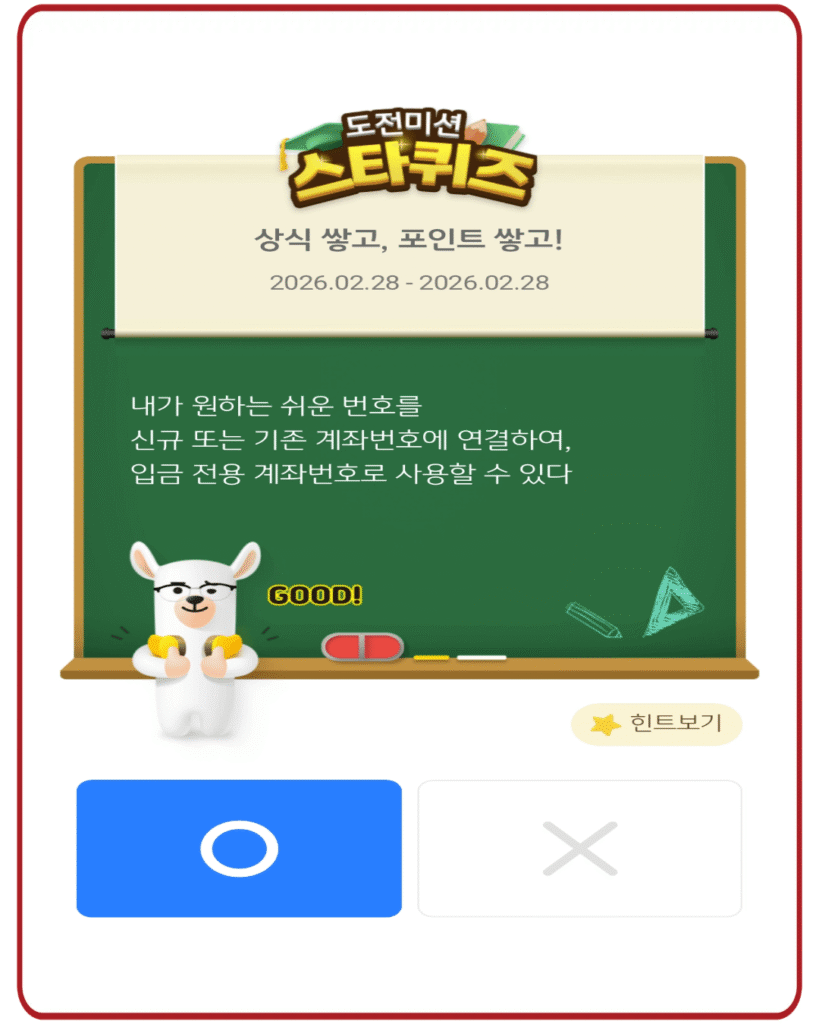Choose the X answer button
Viewport: 819px width, 1024px height.
(579, 848)
